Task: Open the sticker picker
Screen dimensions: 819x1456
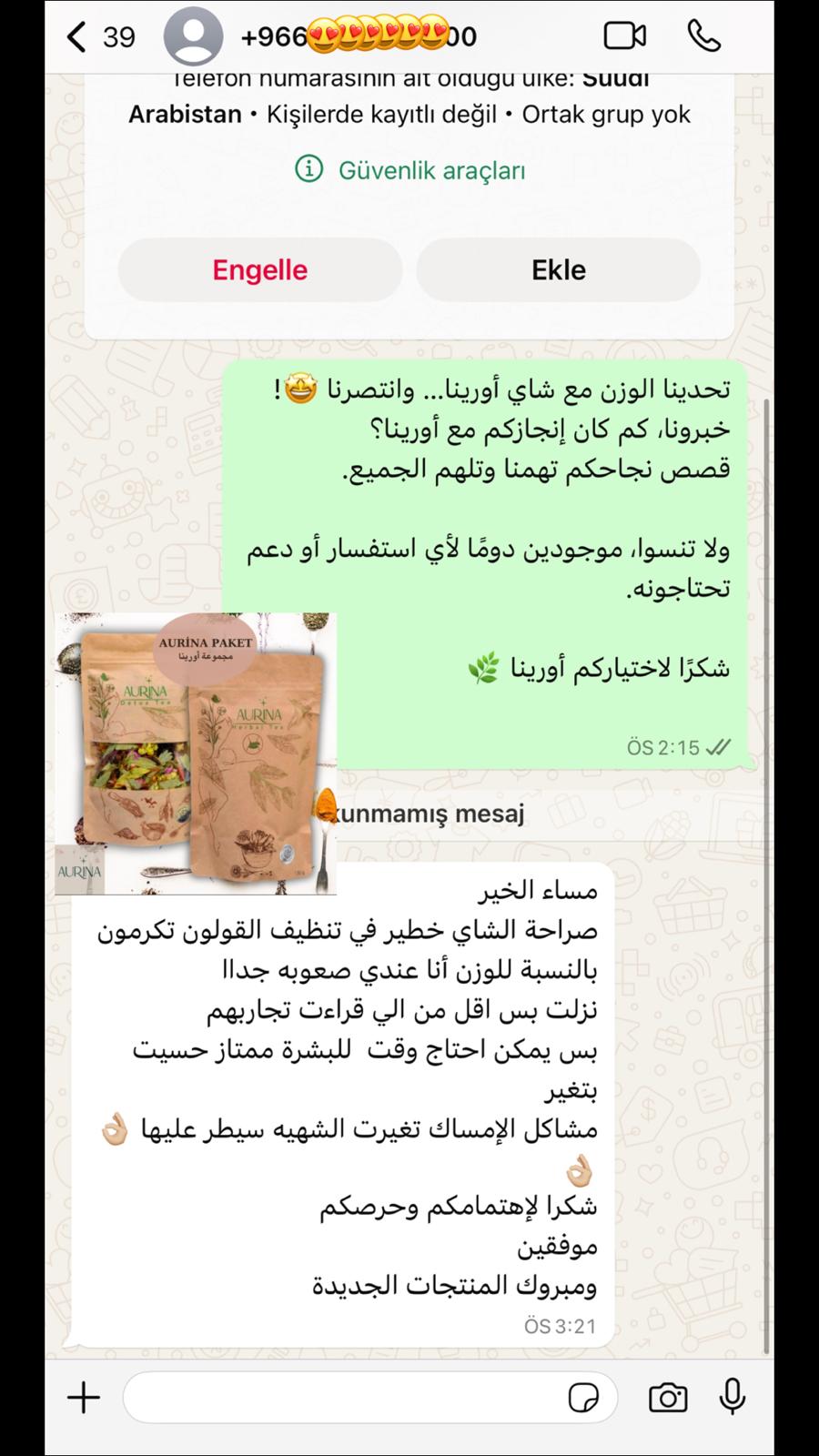Action: click(x=583, y=1397)
